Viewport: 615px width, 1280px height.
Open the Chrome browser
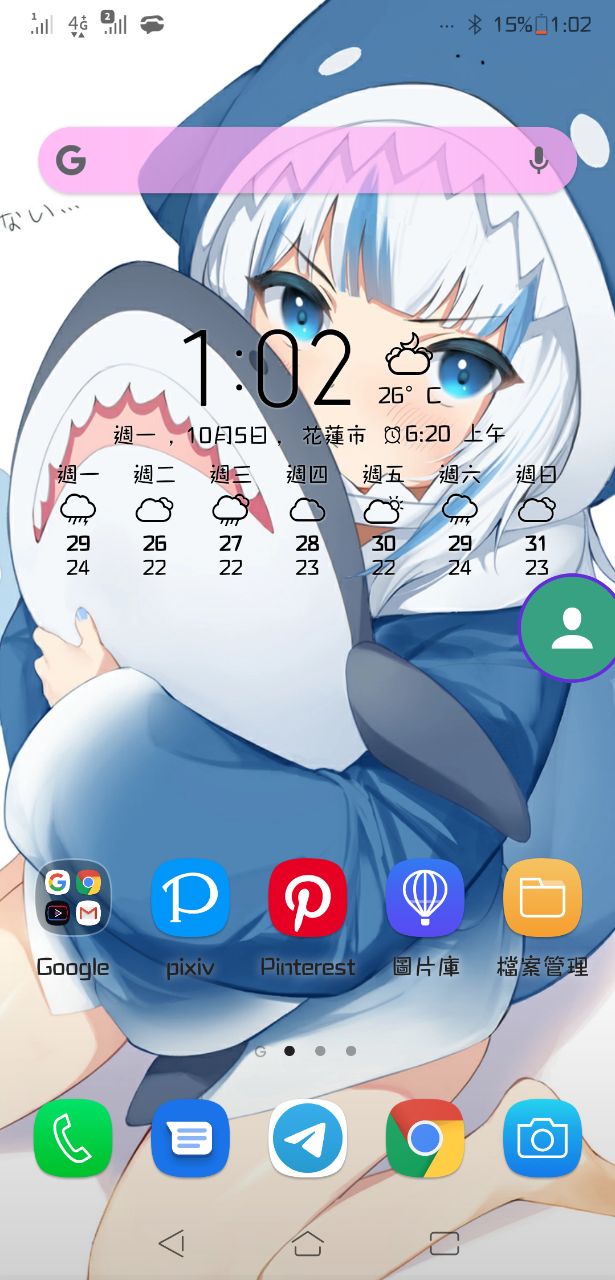425,1138
